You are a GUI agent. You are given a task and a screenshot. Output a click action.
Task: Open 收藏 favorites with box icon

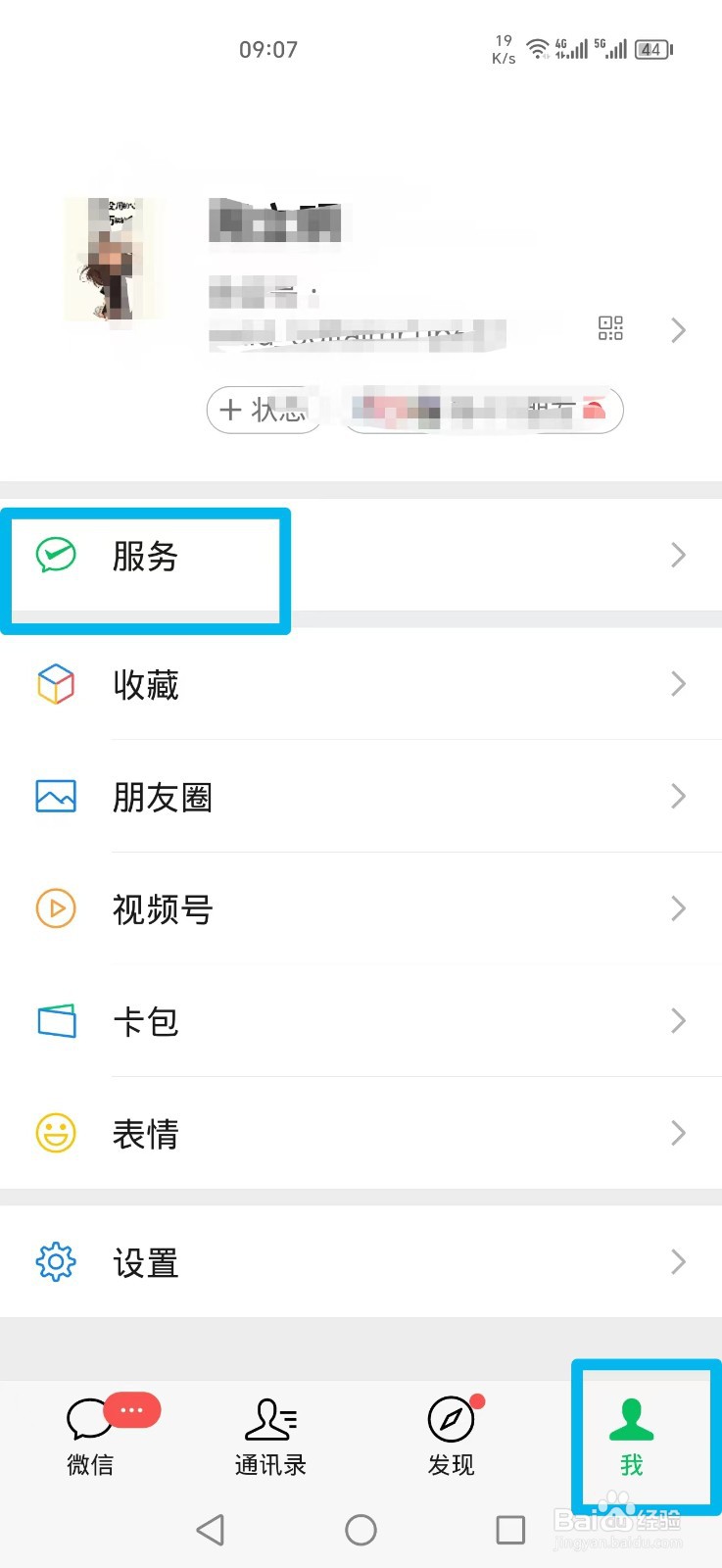click(x=145, y=686)
